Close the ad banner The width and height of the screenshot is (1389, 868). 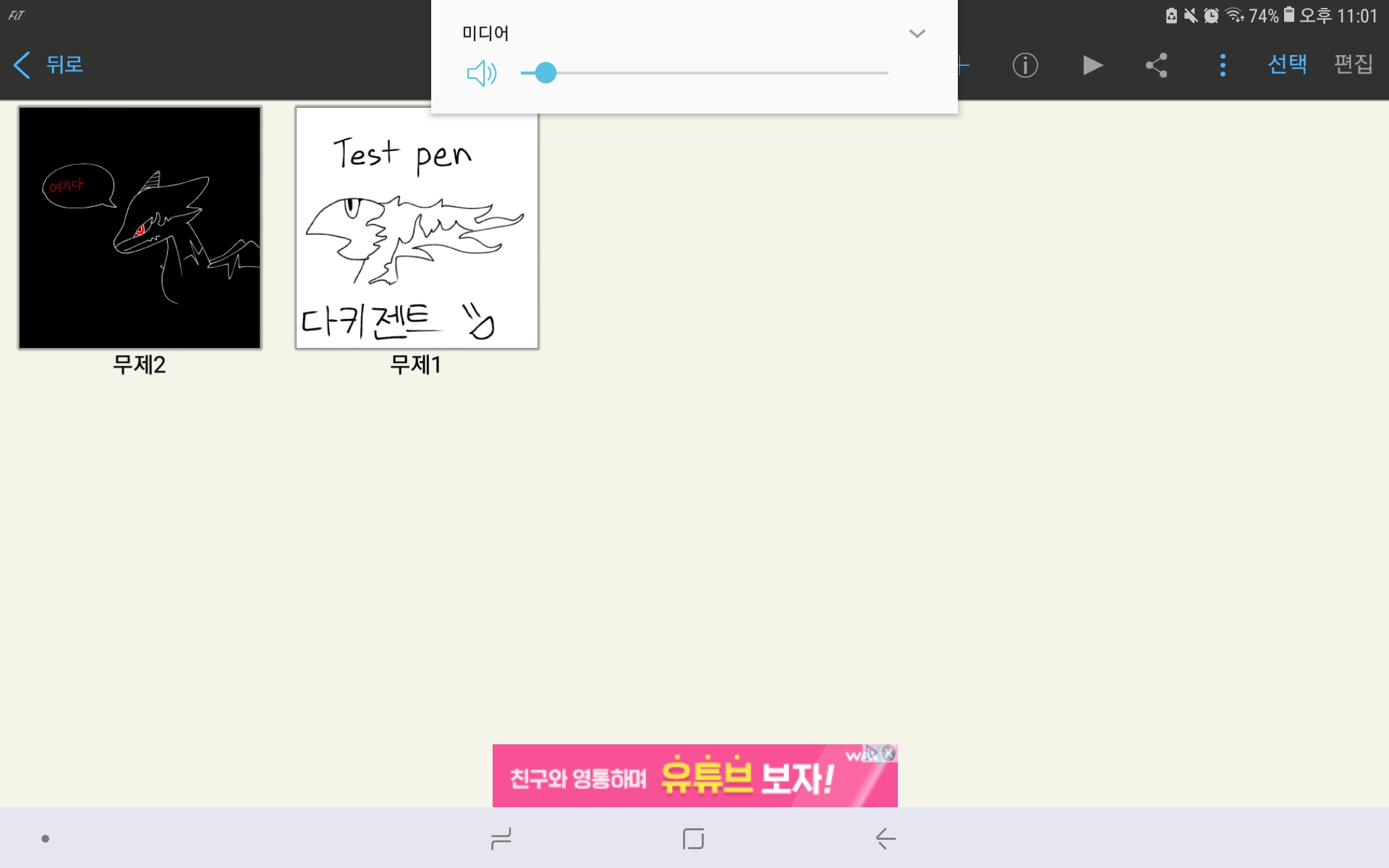coord(889,754)
